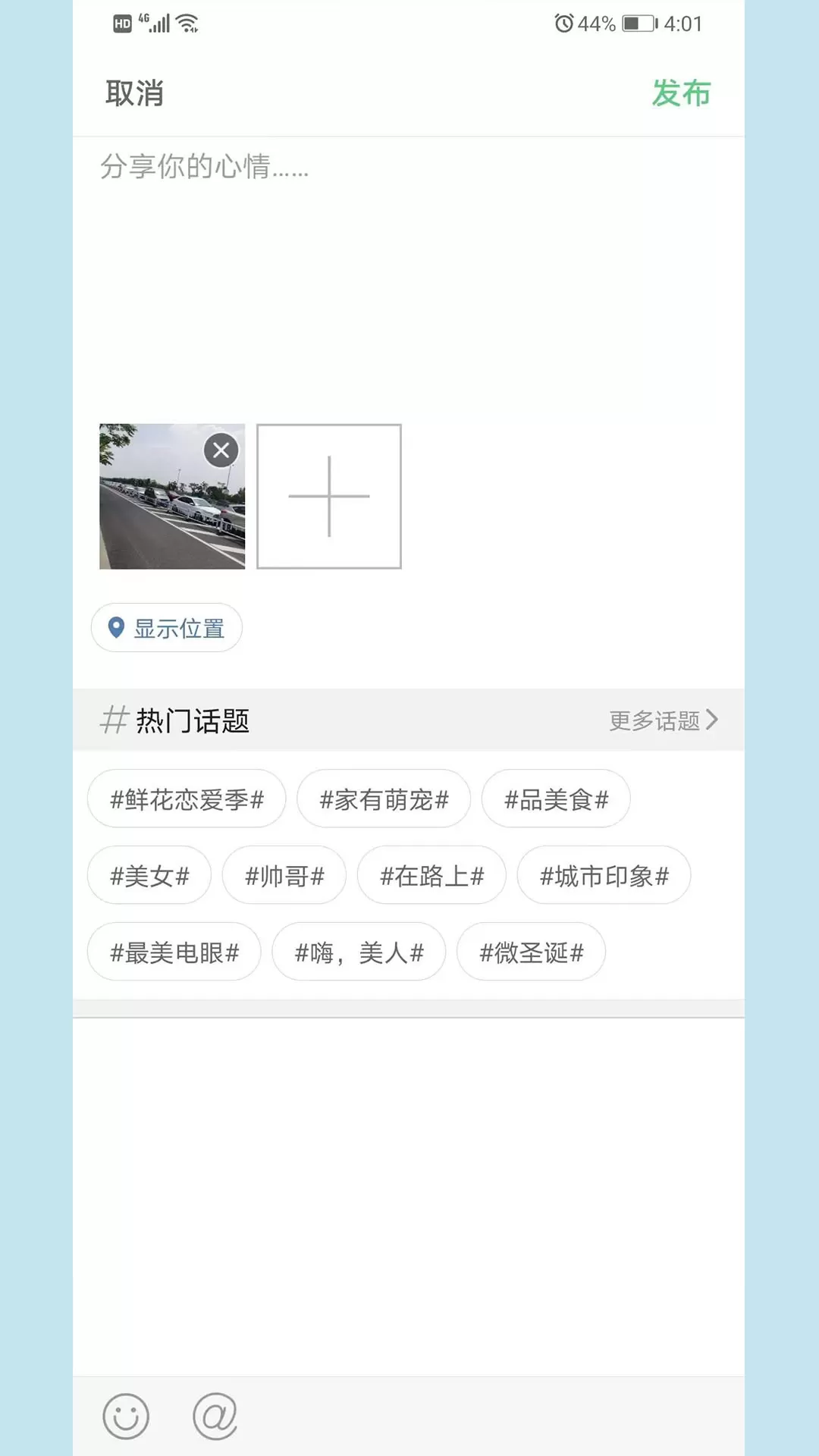819x1456 pixels.
Task: Pick the #品美食# topic
Action: coord(556,799)
